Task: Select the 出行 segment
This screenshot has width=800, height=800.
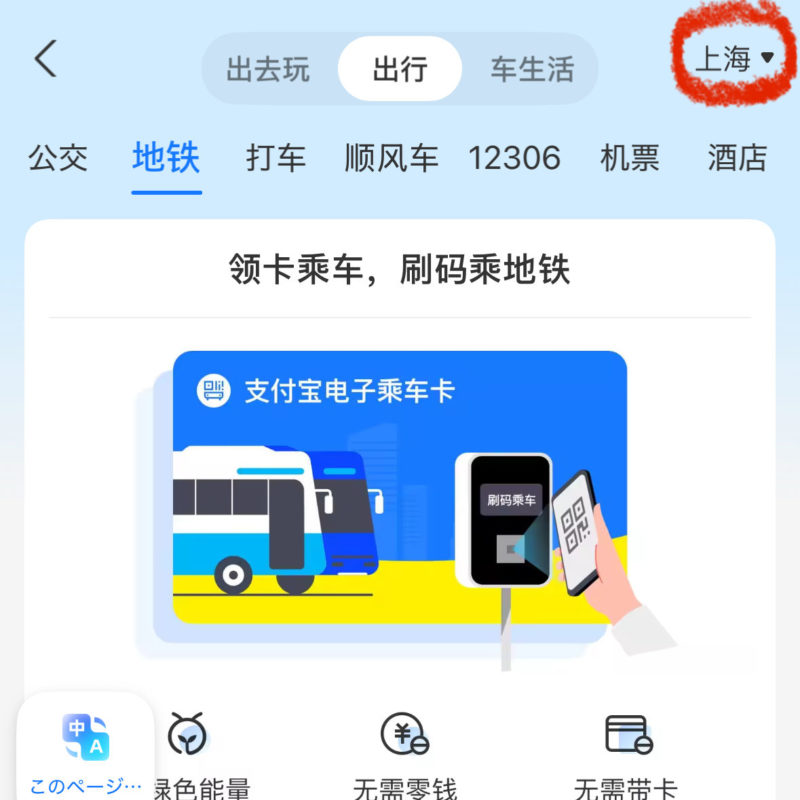Action: [x=400, y=69]
